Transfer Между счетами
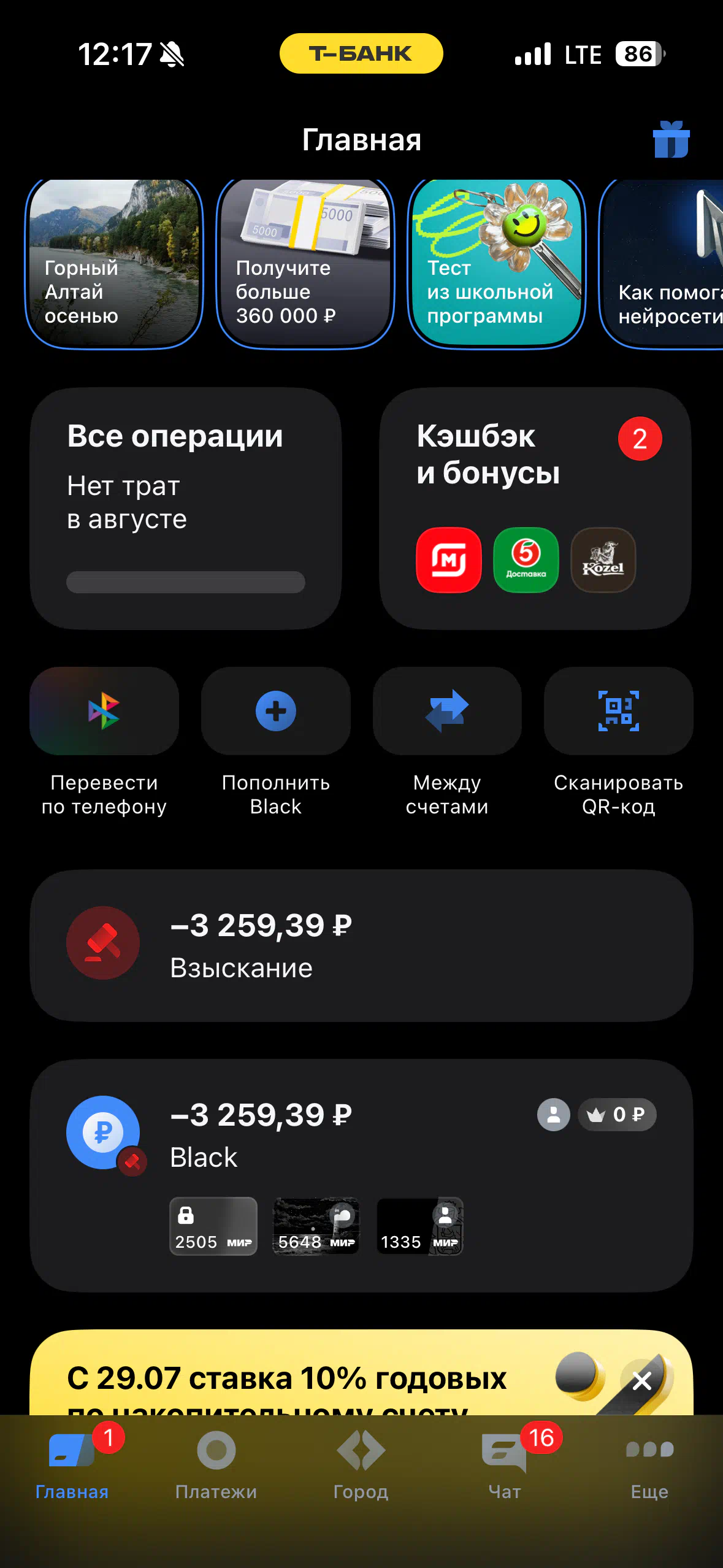Image resolution: width=723 pixels, height=1568 pixels. pos(447,742)
